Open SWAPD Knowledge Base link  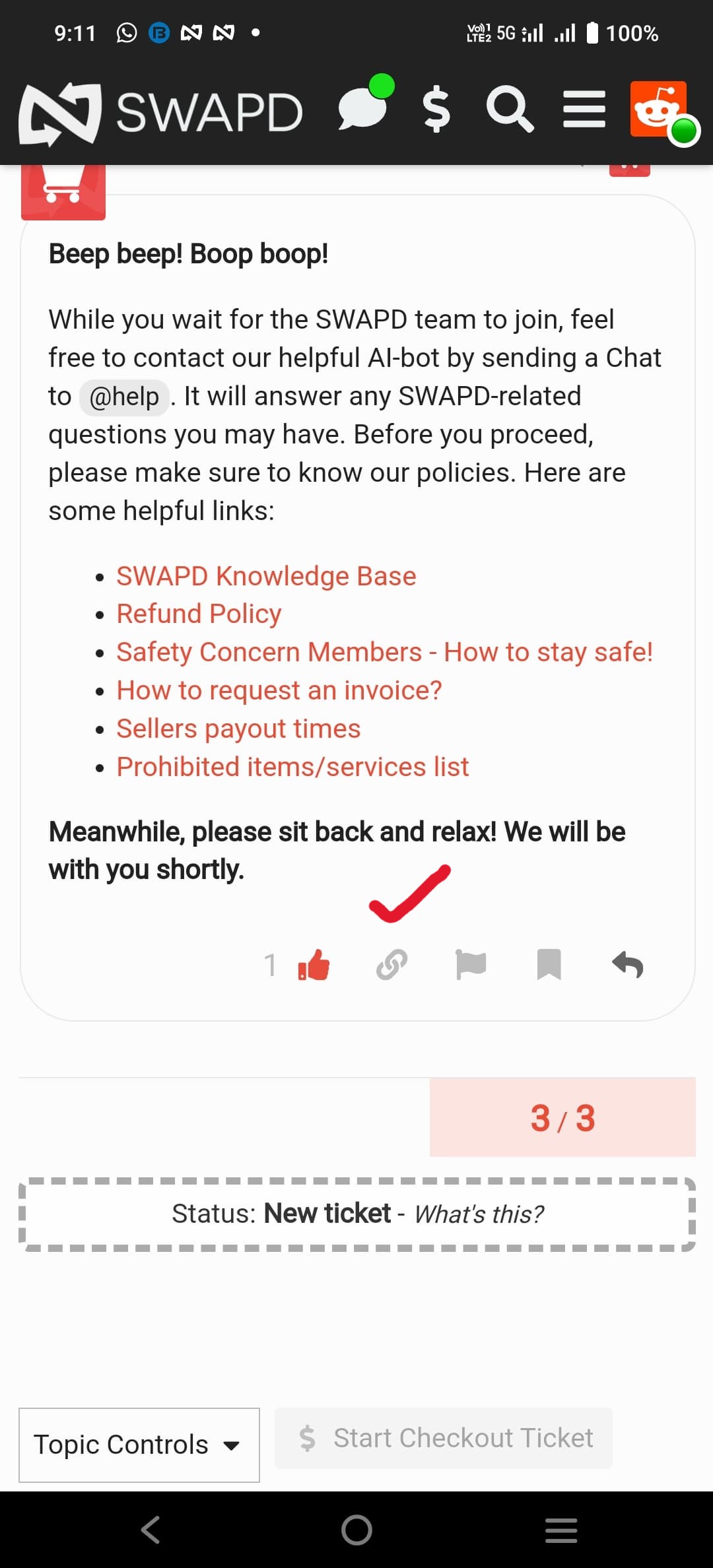[x=266, y=576]
